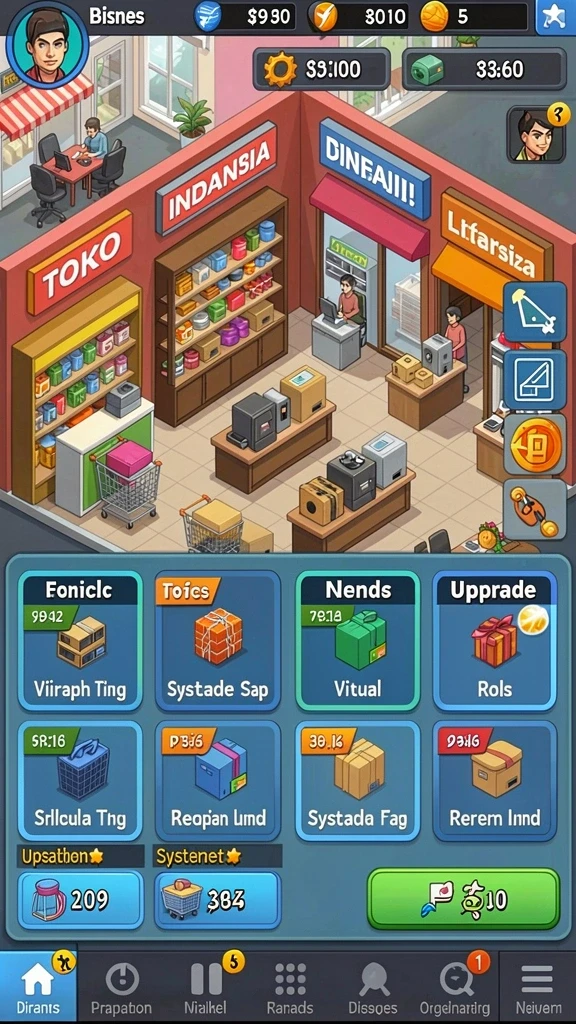The width and height of the screenshot is (576, 1024).
Task: Open the advisor portrait with question mark
Action: [x=536, y=134]
